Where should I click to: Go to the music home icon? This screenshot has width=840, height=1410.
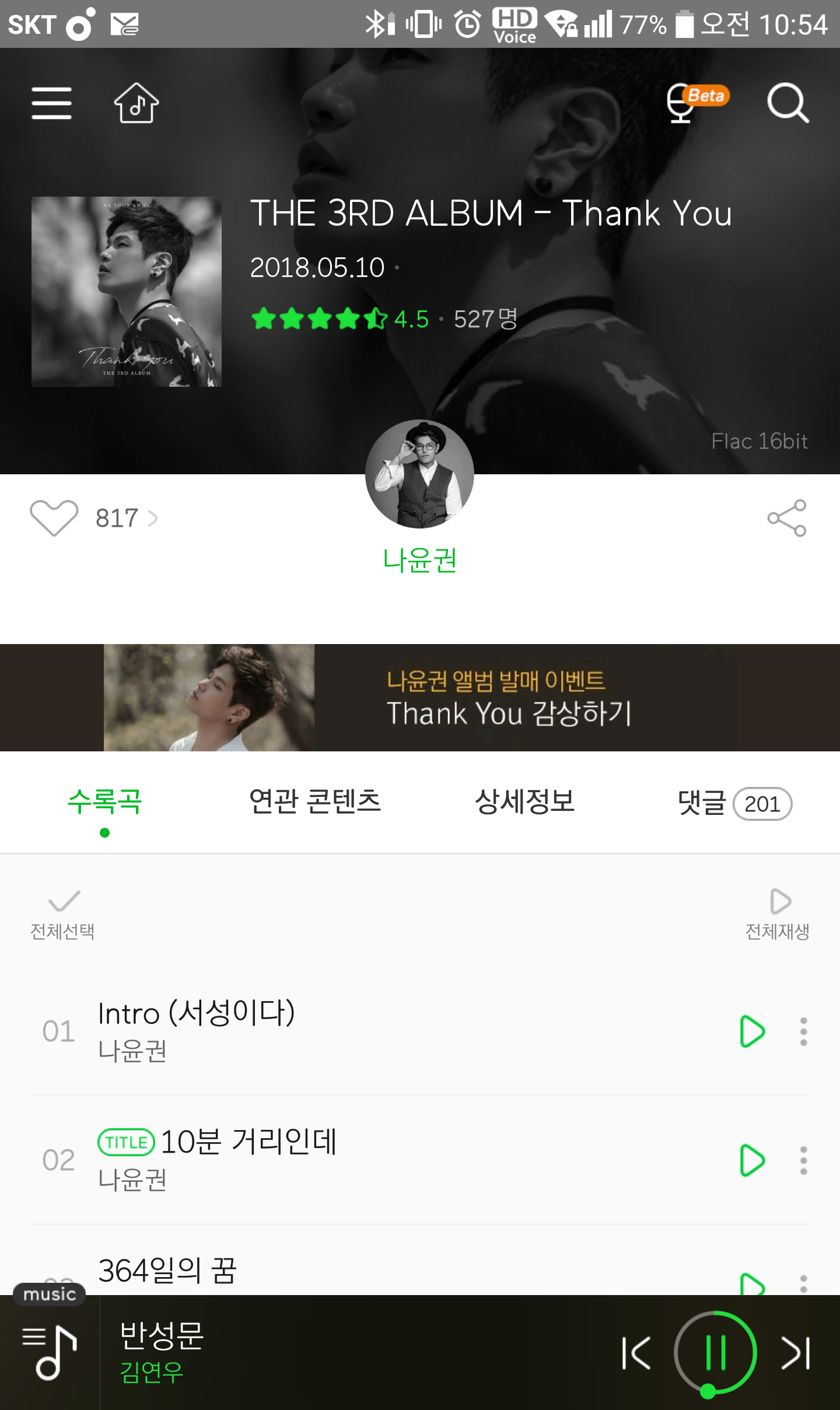pos(136,103)
